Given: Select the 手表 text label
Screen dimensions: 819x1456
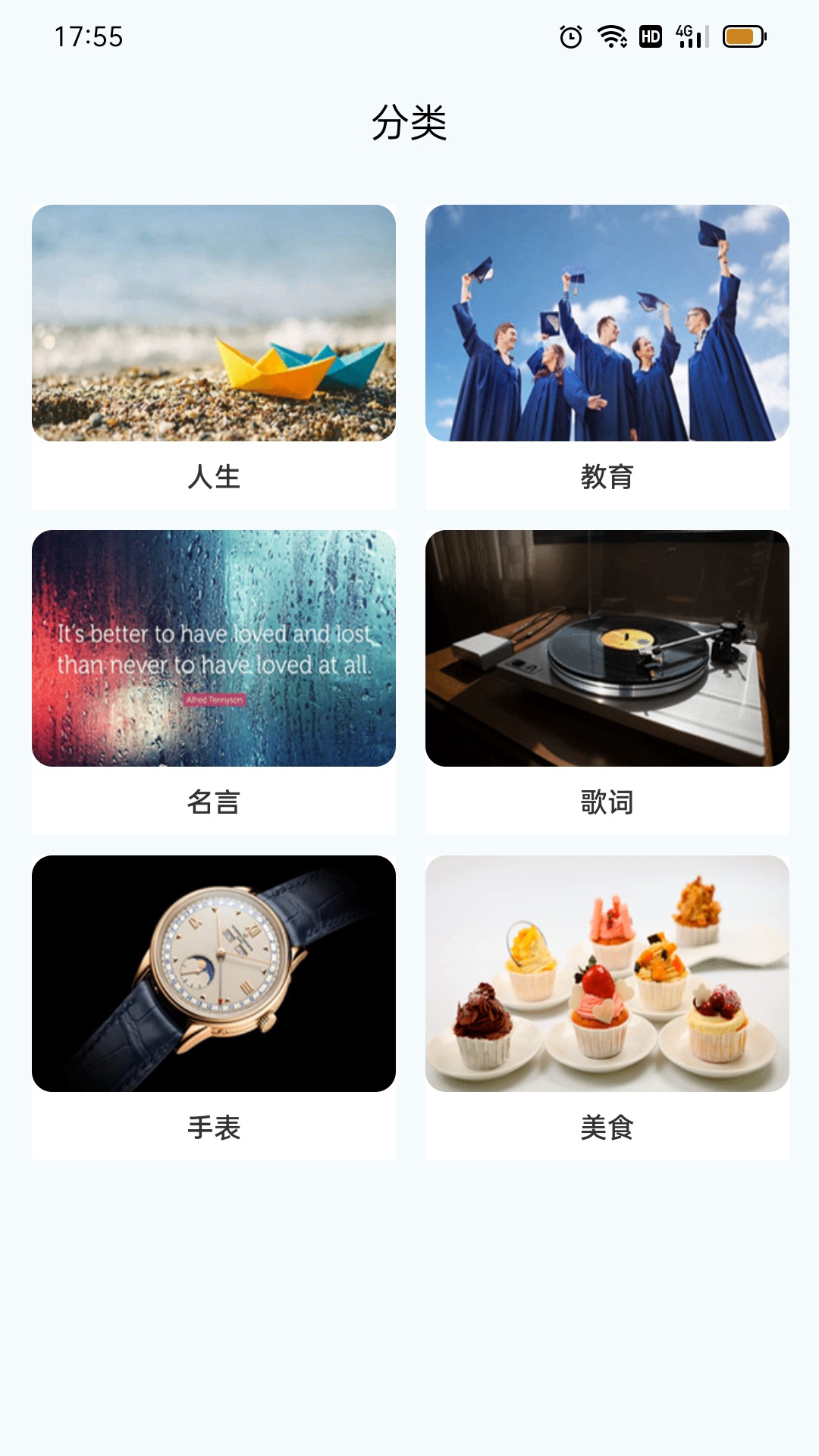Looking at the screenshot, I should pos(215,1130).
